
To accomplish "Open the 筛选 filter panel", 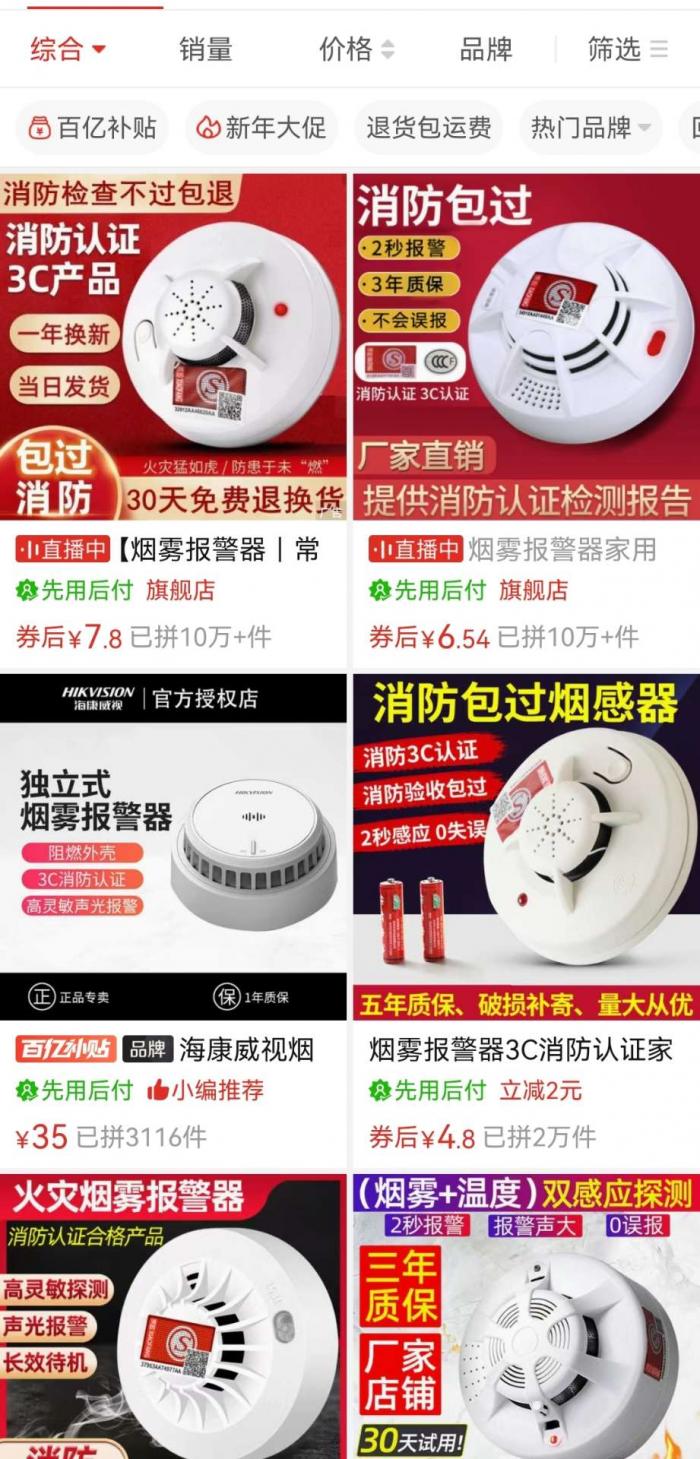I will coord(626,48).
